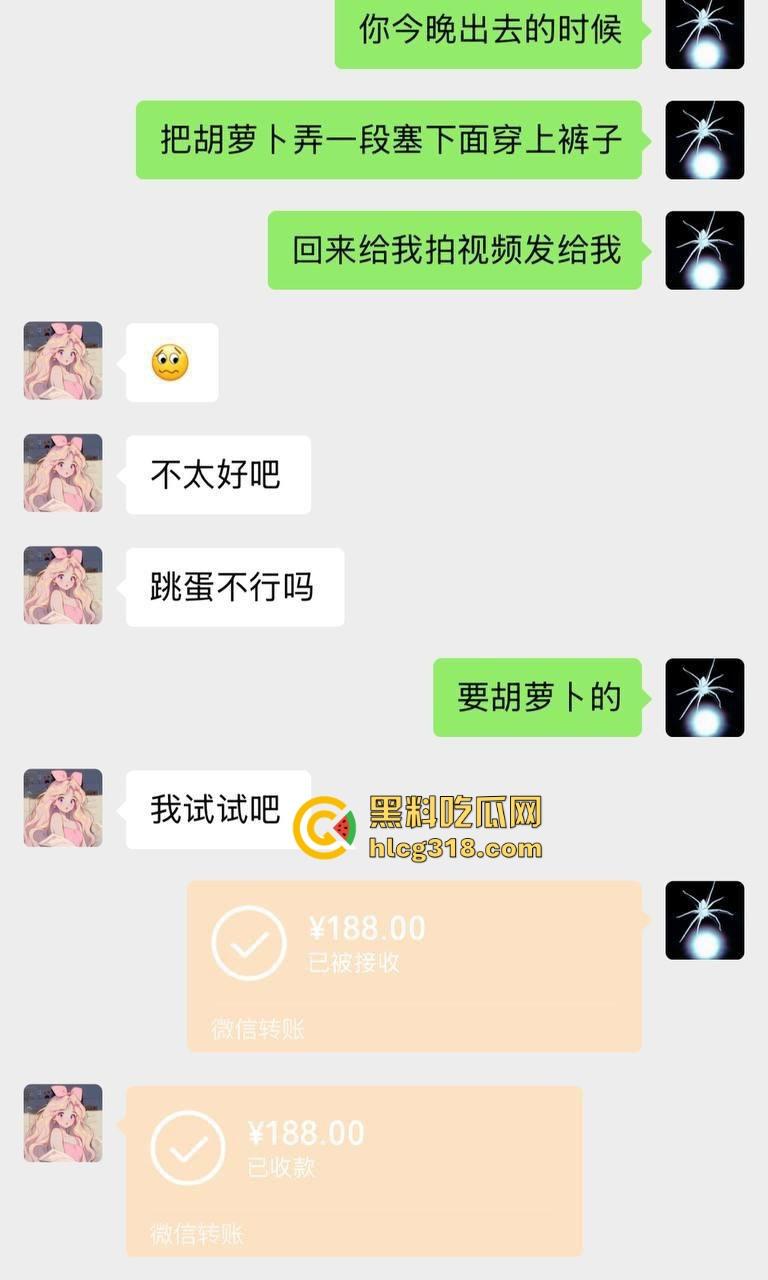Tap the 跳蛋不行吗 chat bubble
768x1280 pixels.
point(235,587)
